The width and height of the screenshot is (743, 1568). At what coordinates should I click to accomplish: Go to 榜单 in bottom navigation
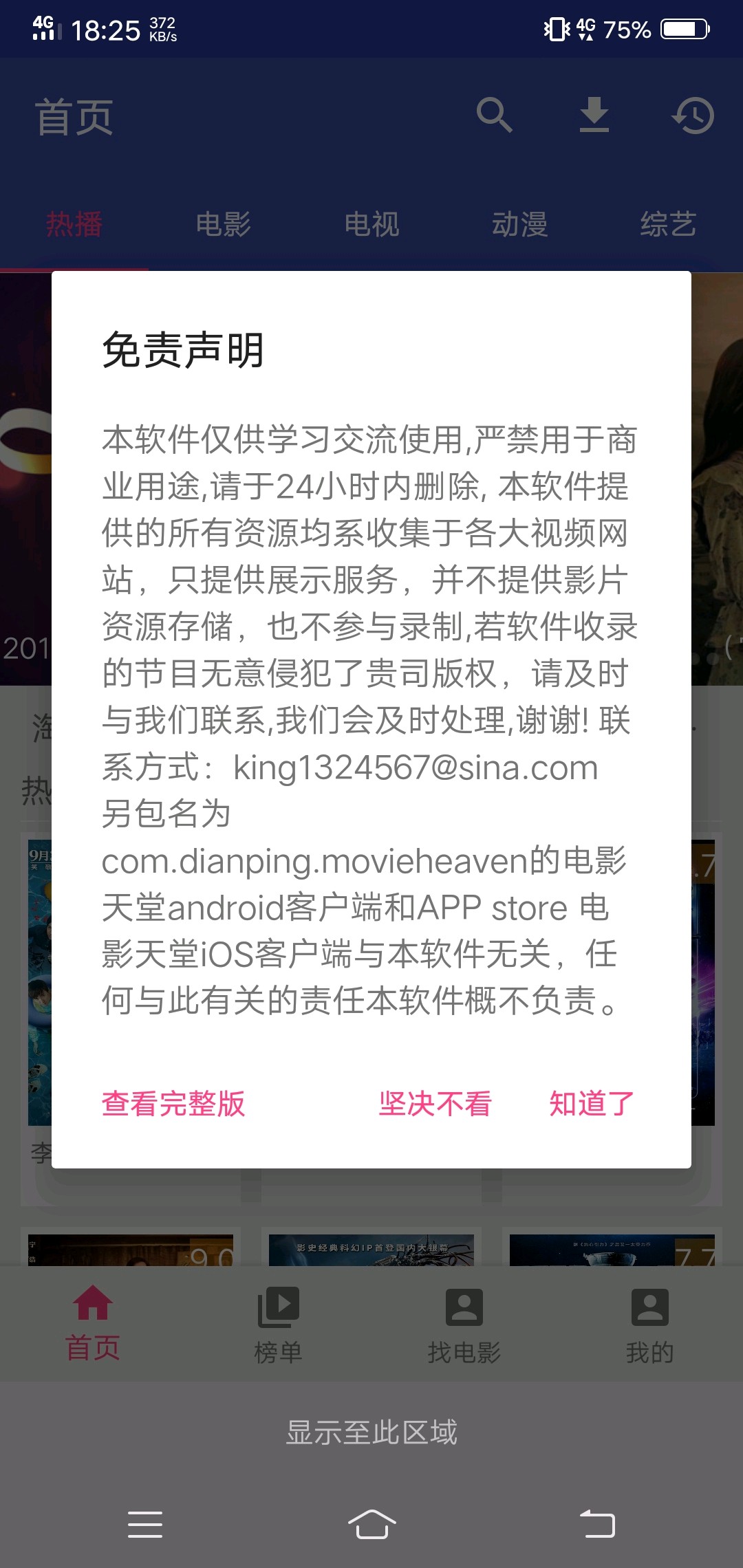point(279,1325)
